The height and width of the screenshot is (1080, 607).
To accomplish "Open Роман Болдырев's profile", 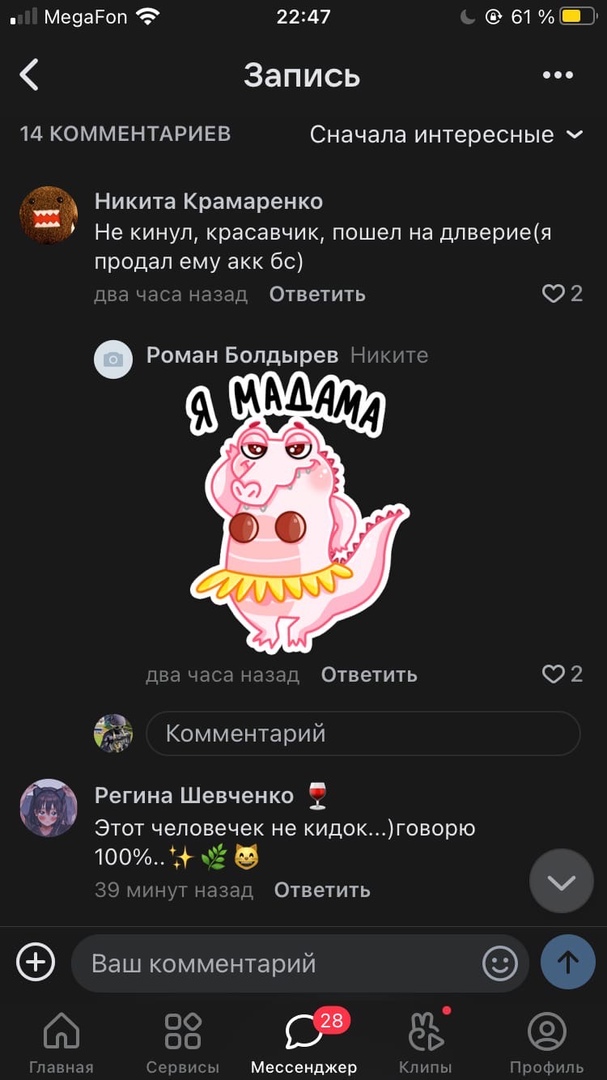I will point(242,355).
